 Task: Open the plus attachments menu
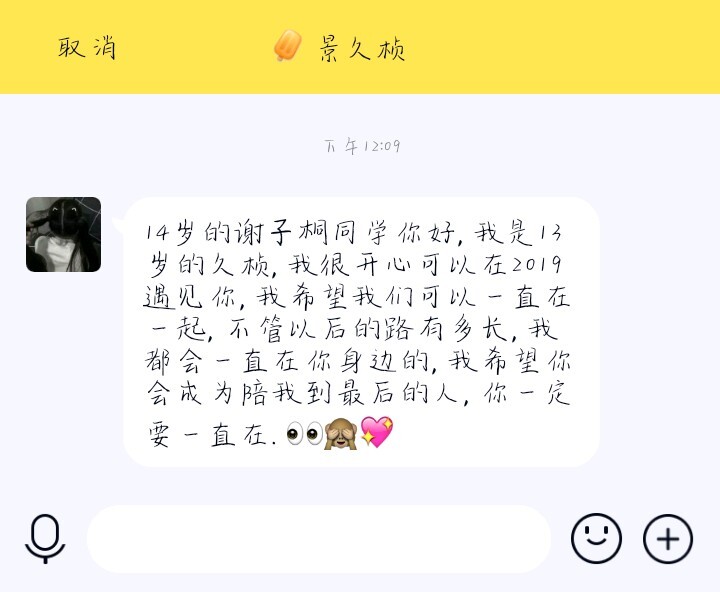(x=667, y=539)
